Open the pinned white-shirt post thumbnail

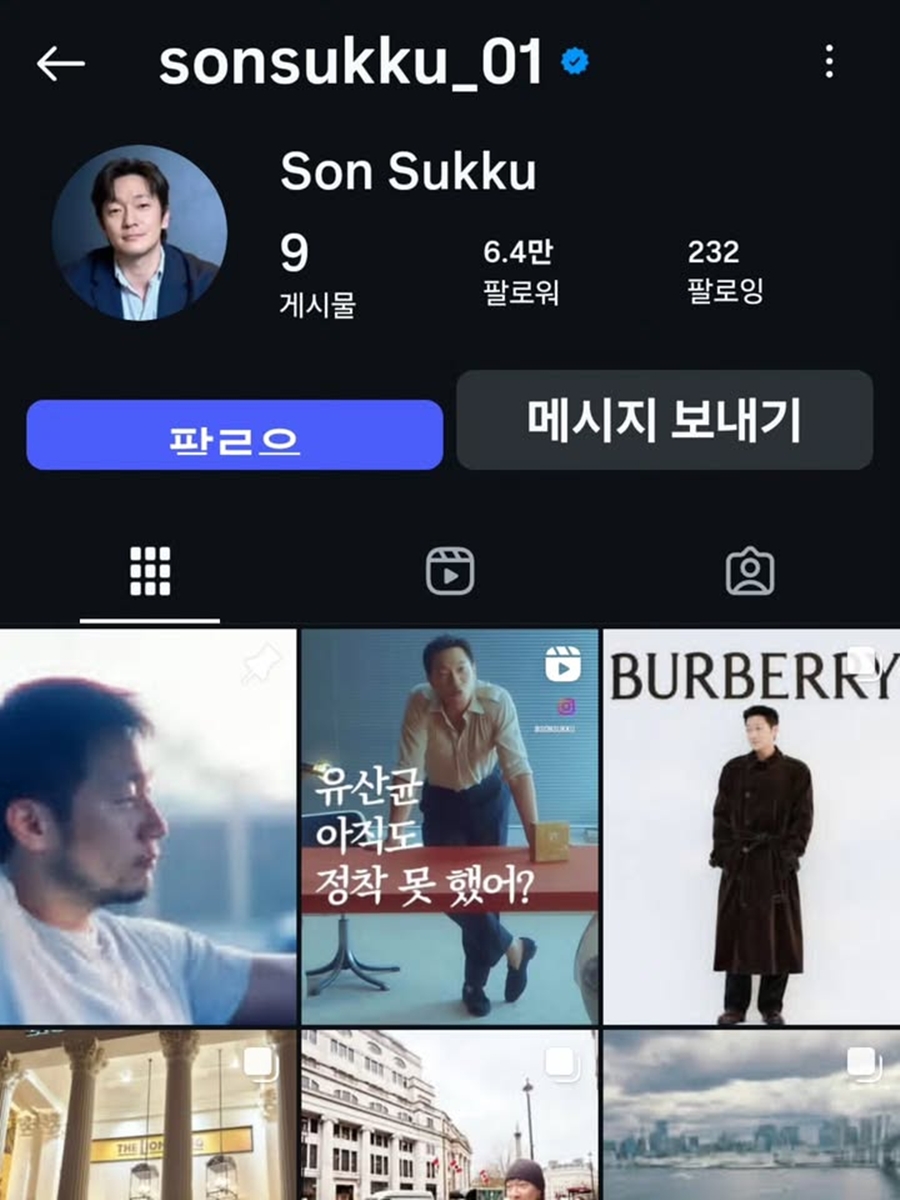[150, 840]
